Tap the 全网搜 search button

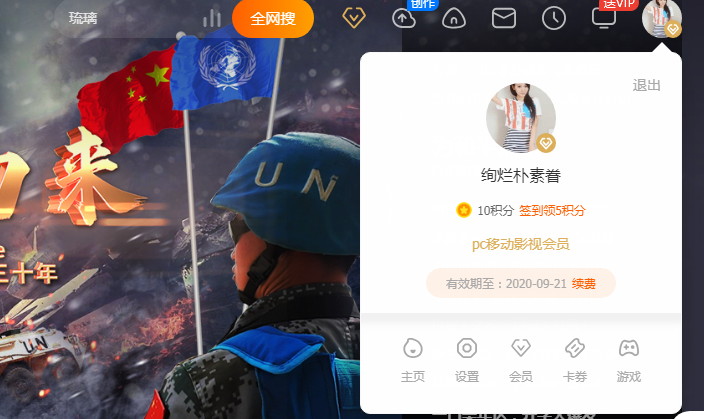(x=272, y=18)
